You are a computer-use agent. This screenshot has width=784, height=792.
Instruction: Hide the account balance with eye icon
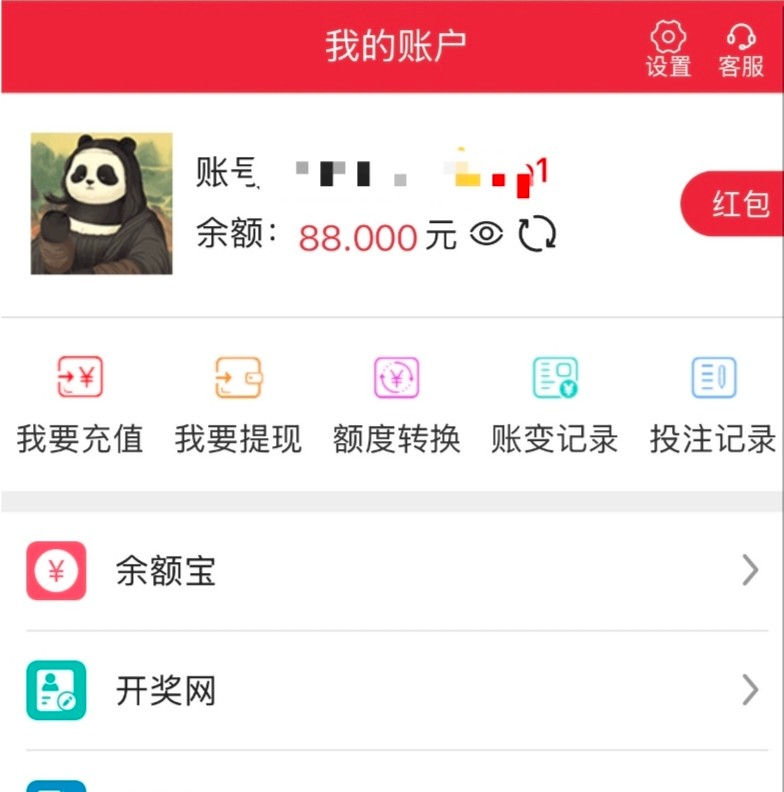coord(486,236)
